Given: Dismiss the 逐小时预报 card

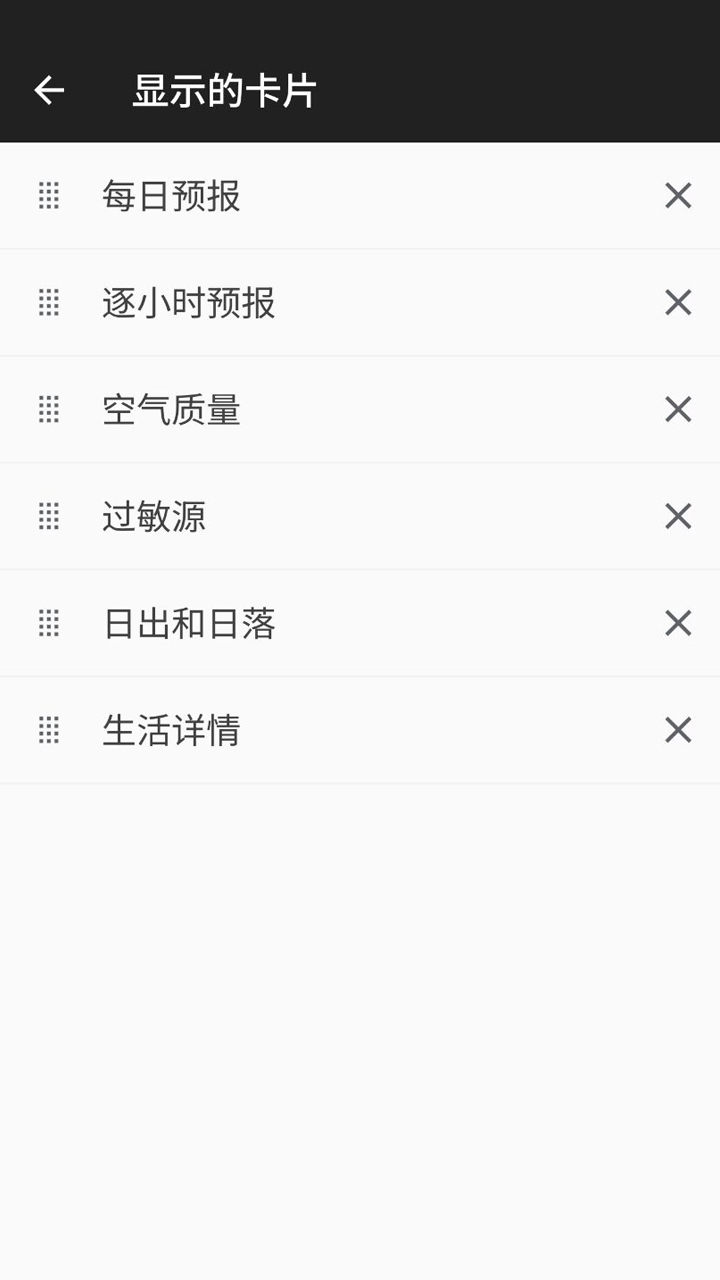Looking at the screenshot, I should [x=677, y=303].
